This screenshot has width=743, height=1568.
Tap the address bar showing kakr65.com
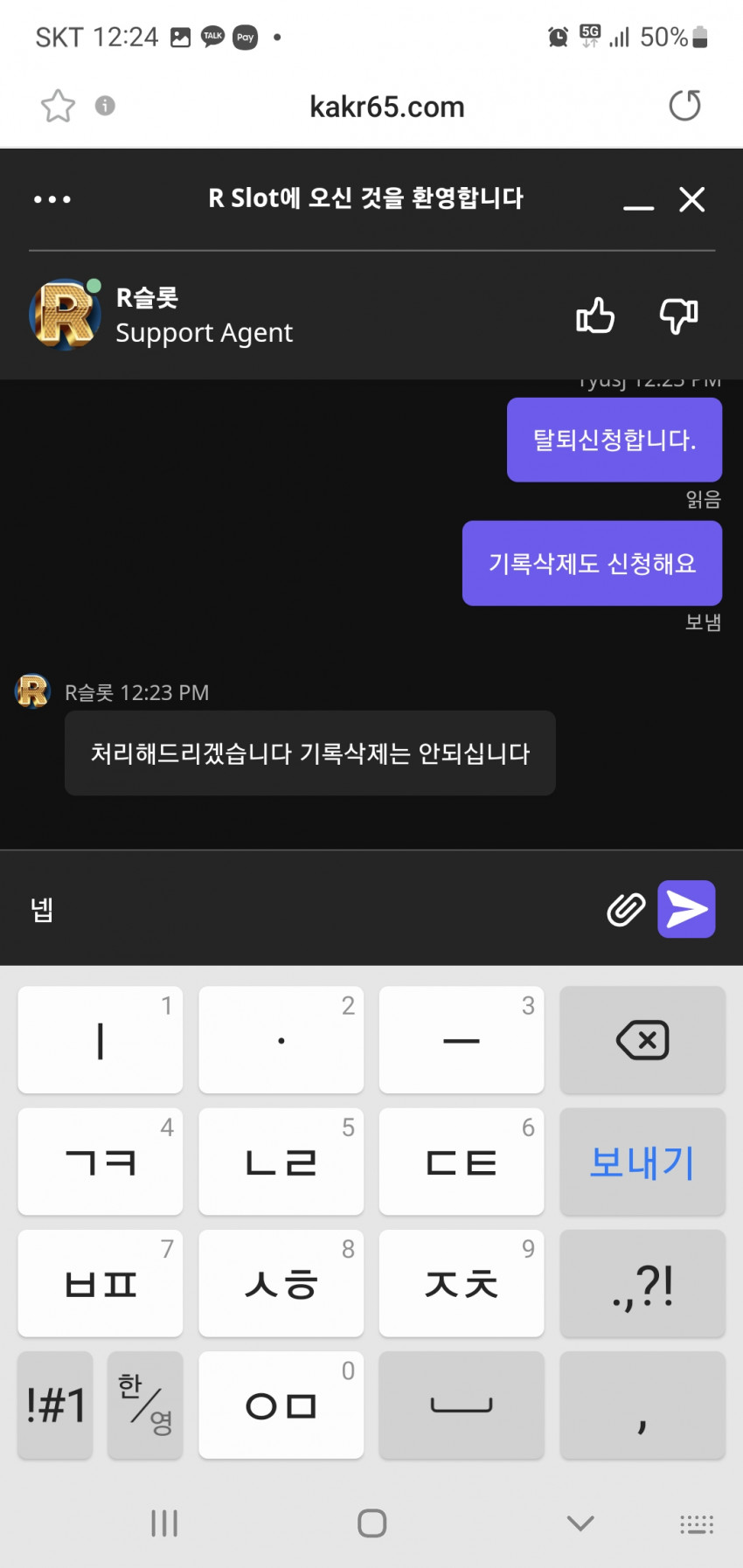point(387,107)
